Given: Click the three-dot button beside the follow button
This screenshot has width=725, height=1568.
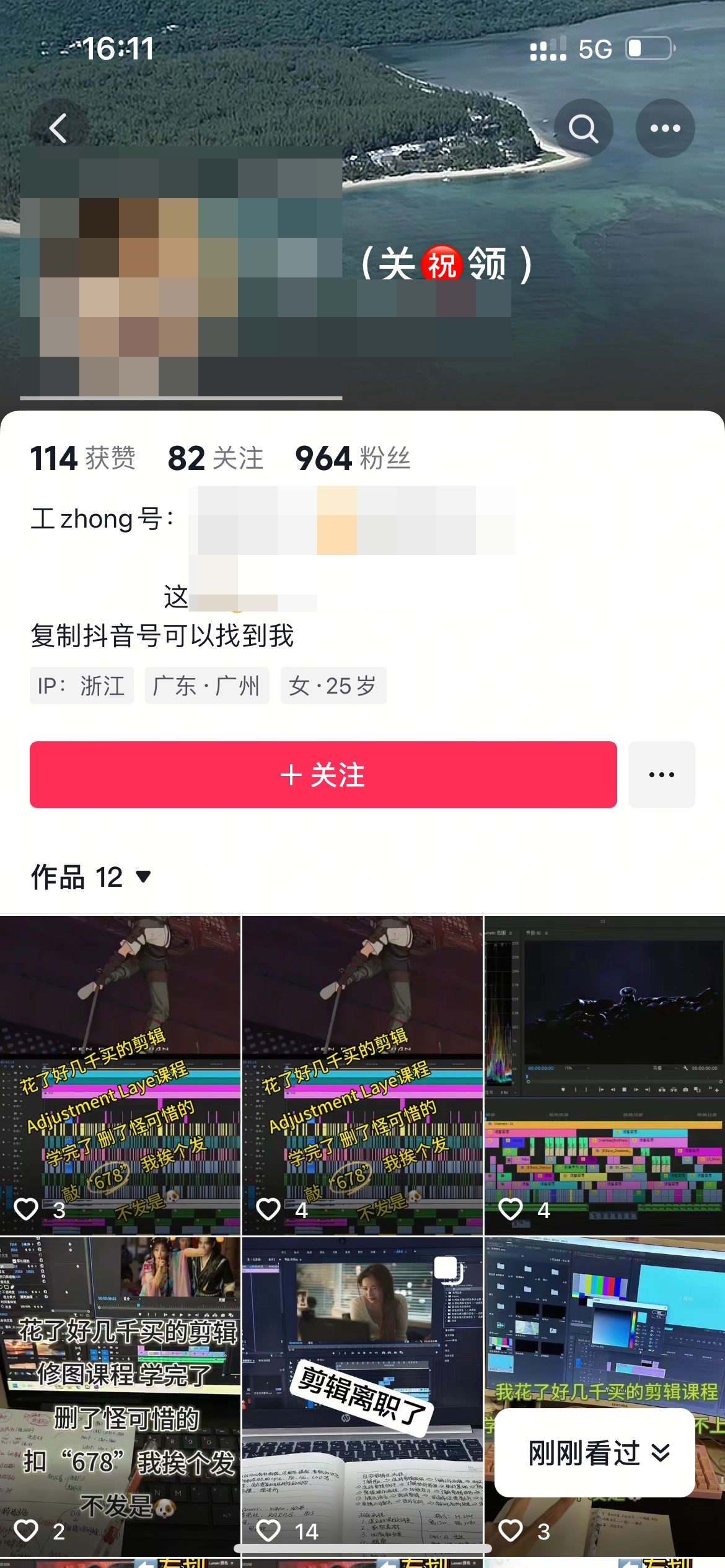Looking at the screenshot, I should tap(661, 774).
